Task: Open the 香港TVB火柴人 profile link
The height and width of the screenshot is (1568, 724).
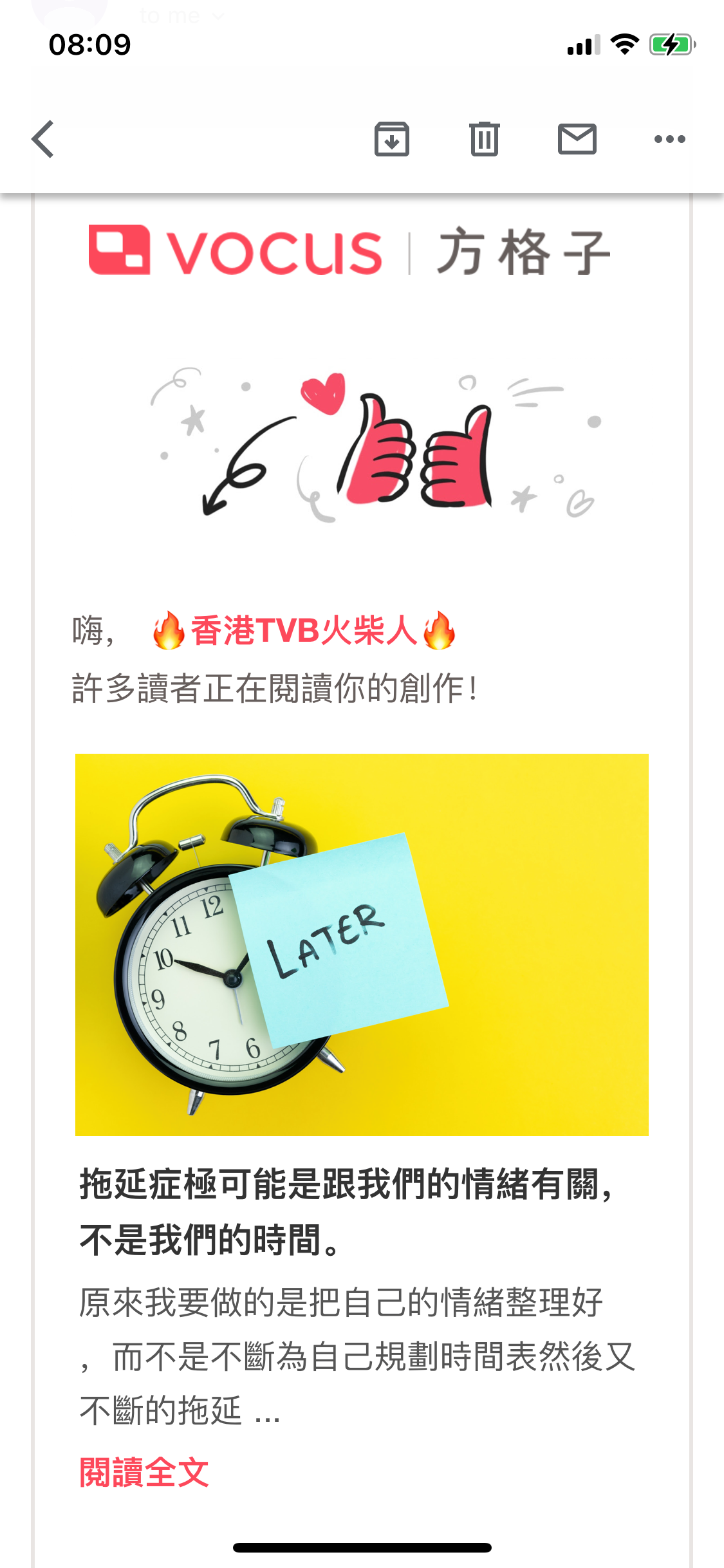Action: click(304, 630)
